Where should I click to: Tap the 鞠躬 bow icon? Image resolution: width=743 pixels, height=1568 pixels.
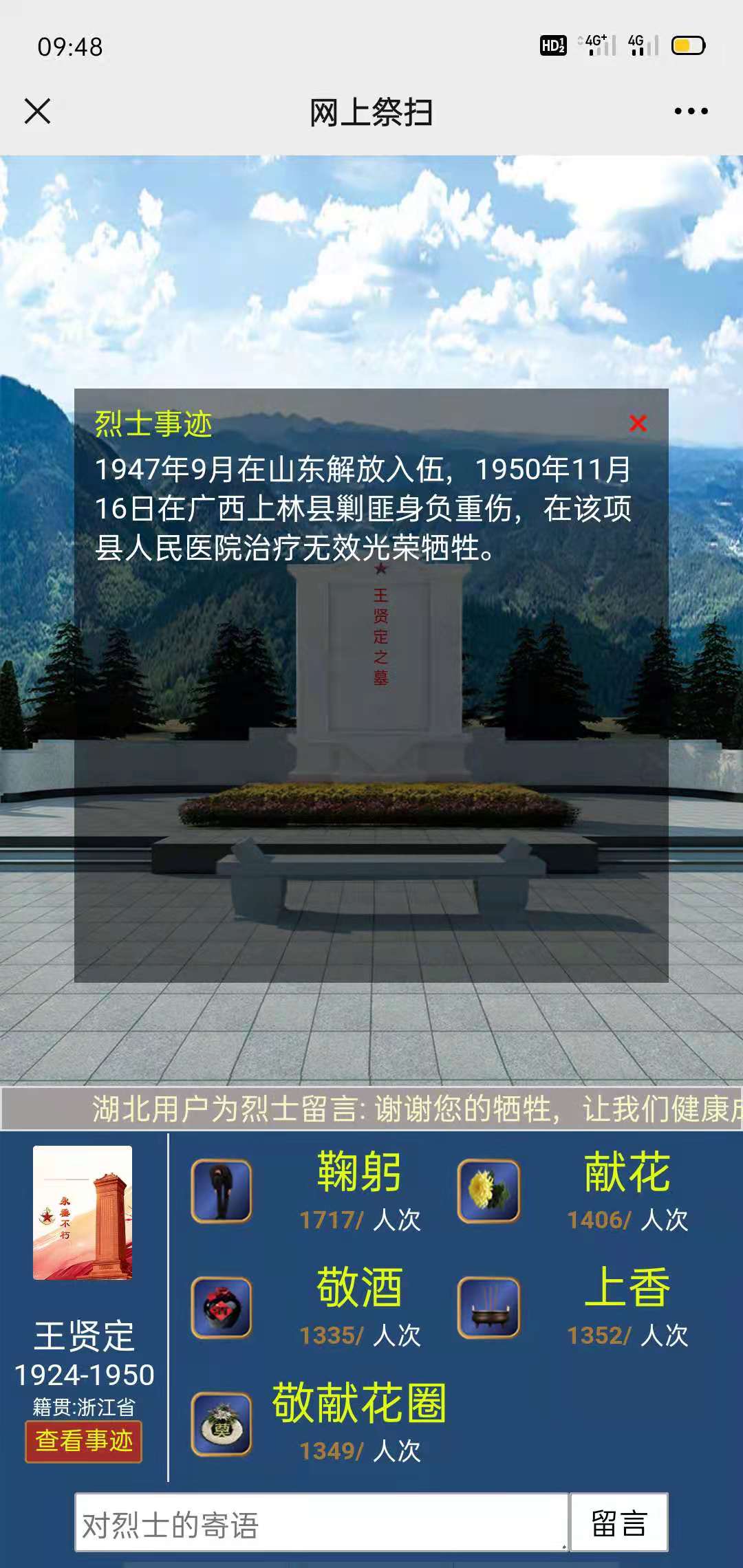(221, 1191)
